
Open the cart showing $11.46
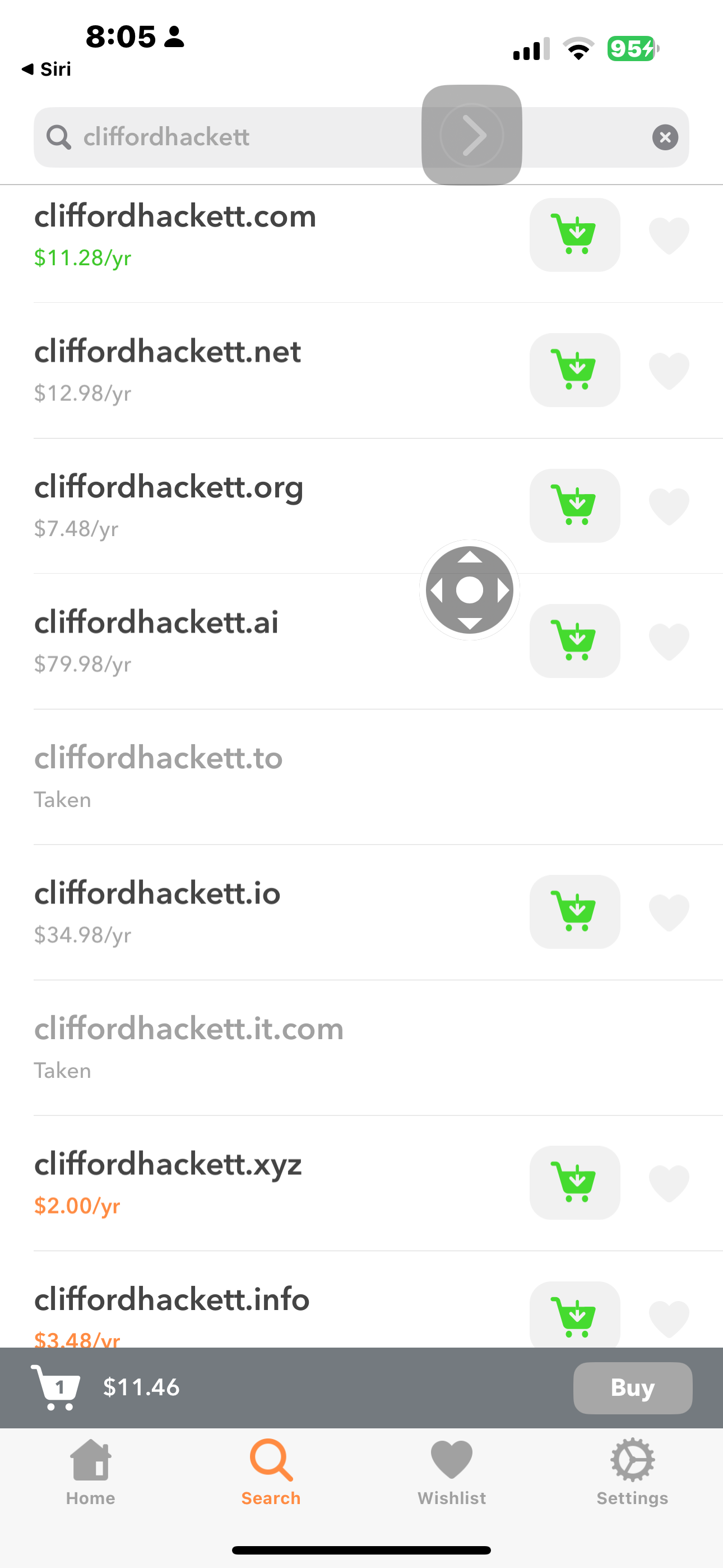pyautogui.click(x=56, y=1387)
